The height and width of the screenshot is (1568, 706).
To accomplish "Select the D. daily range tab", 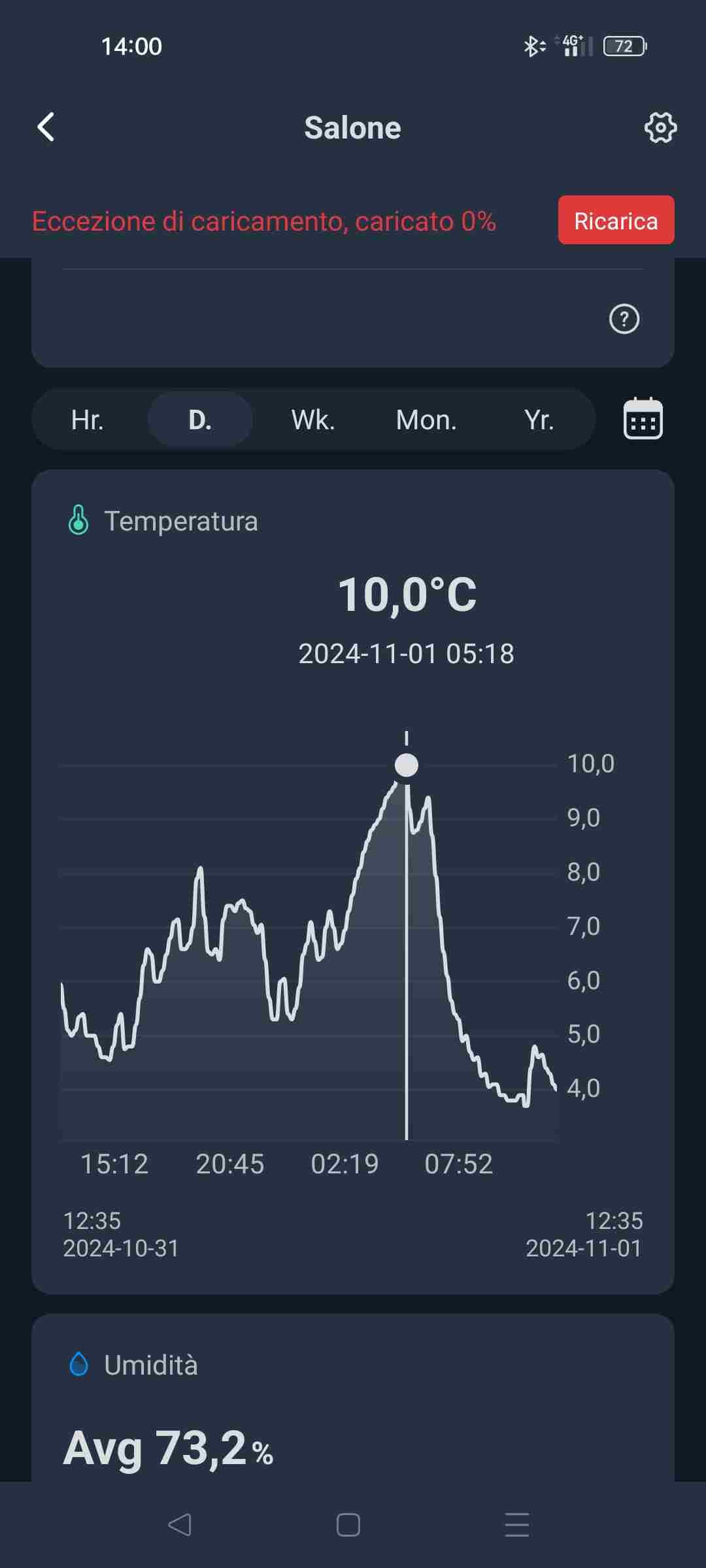I will pyautogui.click(x=200, y=419).
